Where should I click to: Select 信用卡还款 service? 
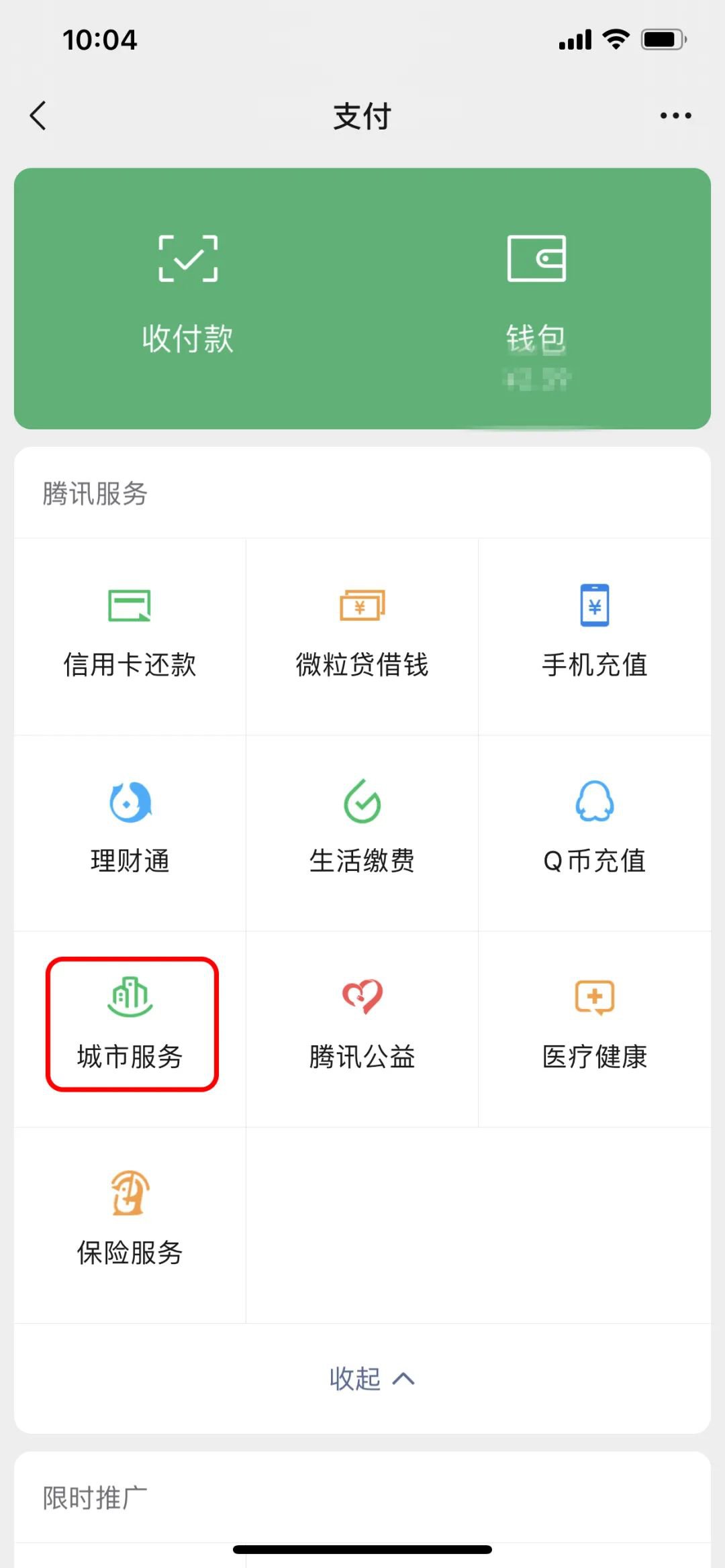(130, 634)
